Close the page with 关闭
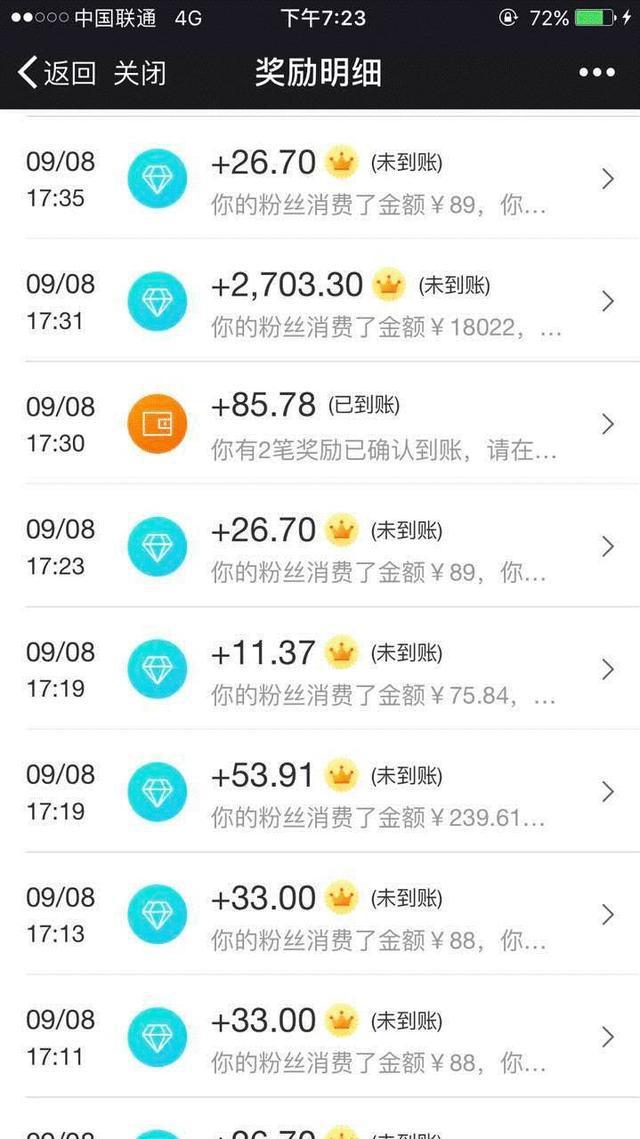Viewport: 640px width, 1139px height. pyautogui.click(x=139, y=73)
